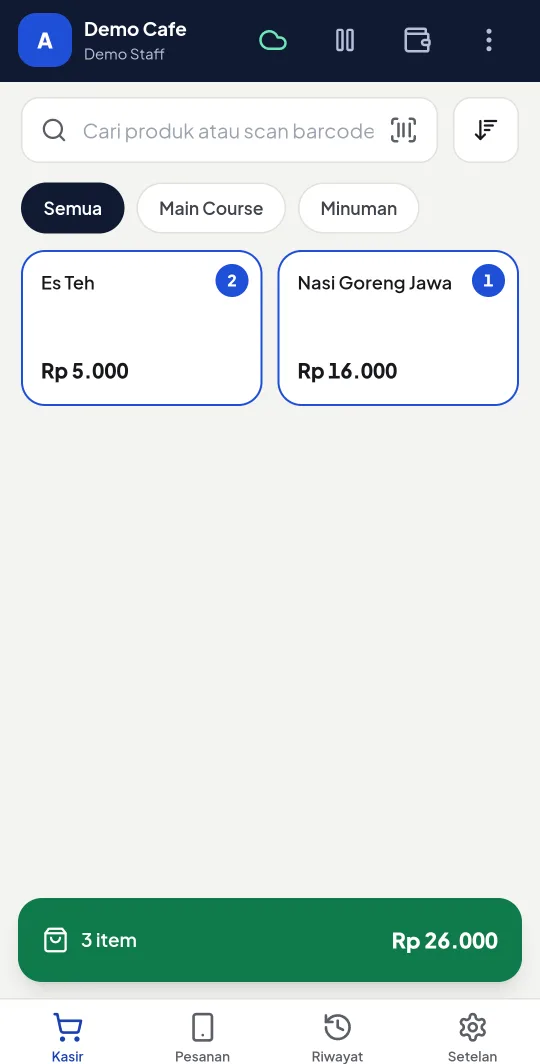Focus the product search field
The image size is (540, 1064).
(x=229, y=130)
